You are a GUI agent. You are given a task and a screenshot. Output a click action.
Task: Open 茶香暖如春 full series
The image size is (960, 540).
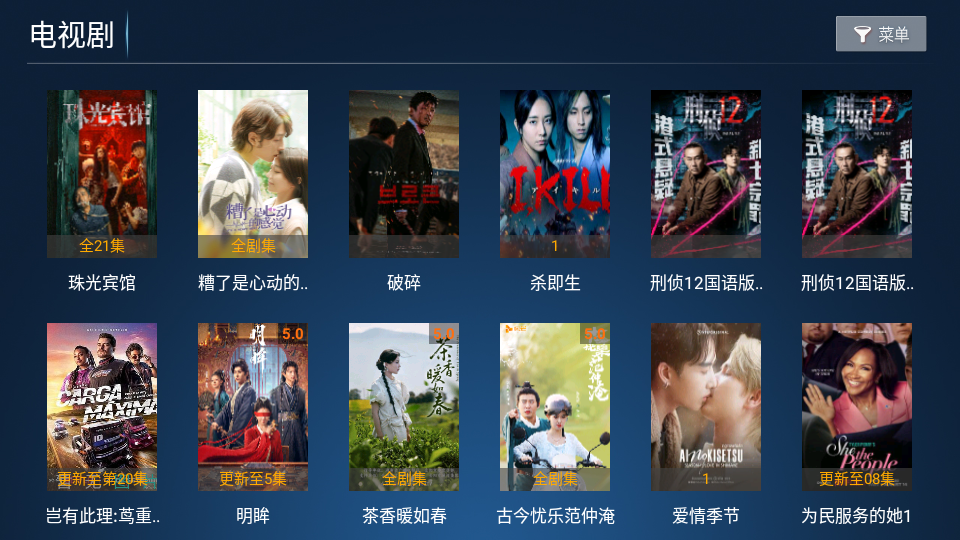coord(404,407)
